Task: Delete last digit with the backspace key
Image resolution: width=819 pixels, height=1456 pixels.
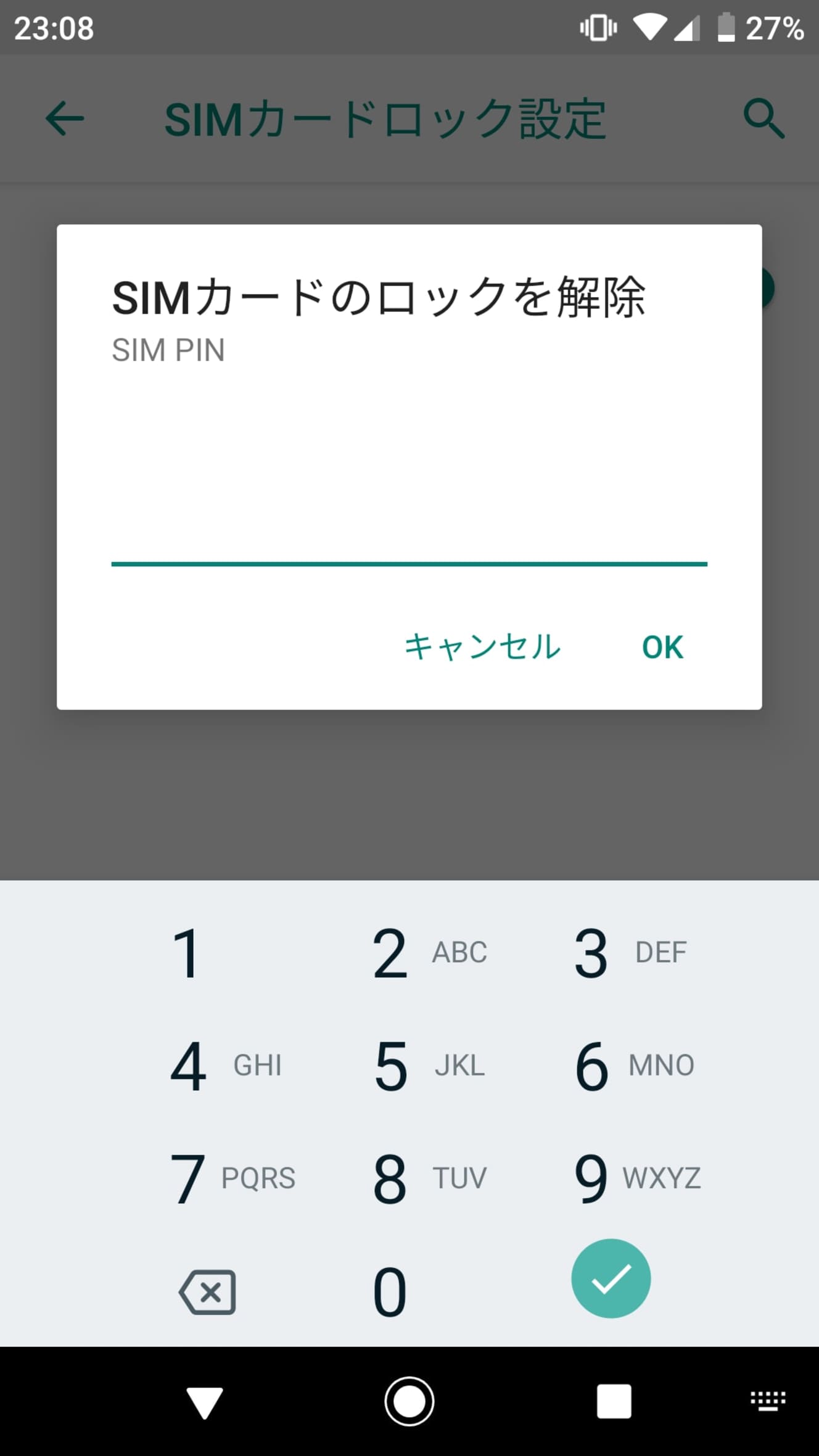Action: (x=207, y=1291)
